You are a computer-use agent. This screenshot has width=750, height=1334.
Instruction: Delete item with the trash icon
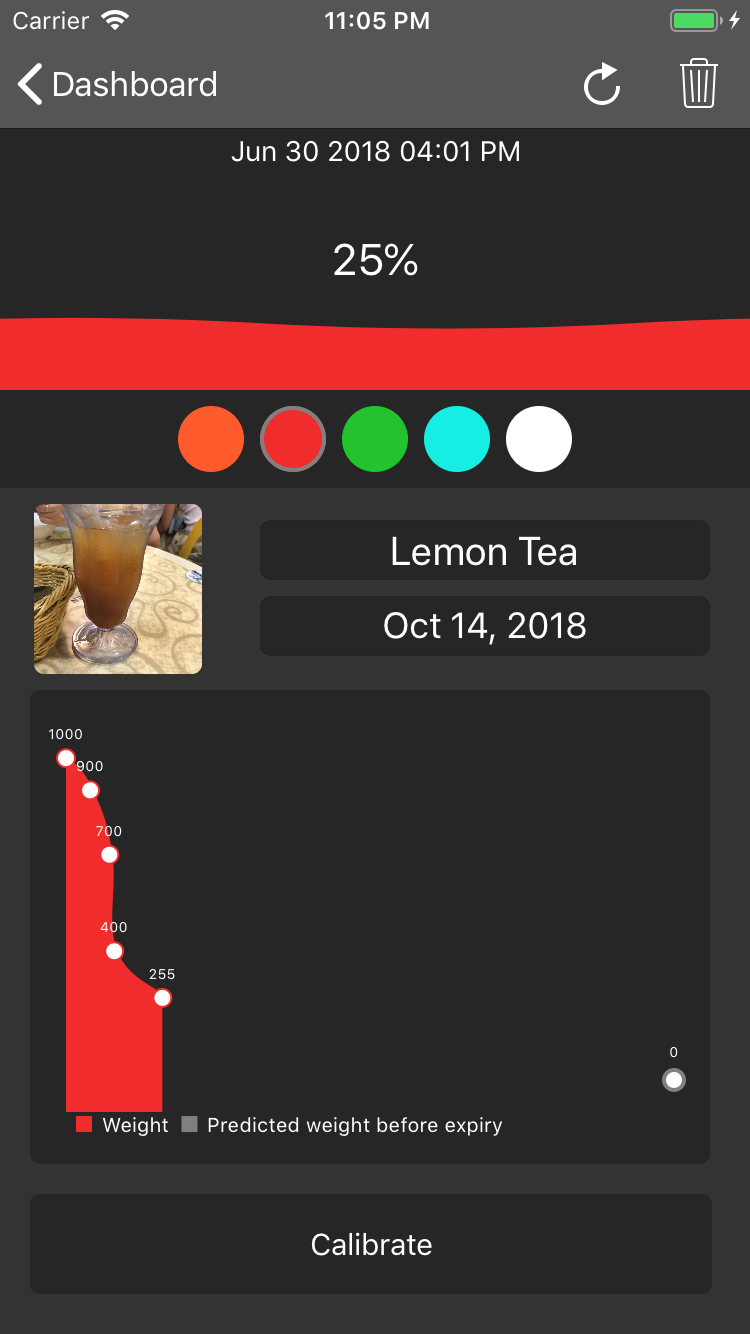(x=698, y=84)
